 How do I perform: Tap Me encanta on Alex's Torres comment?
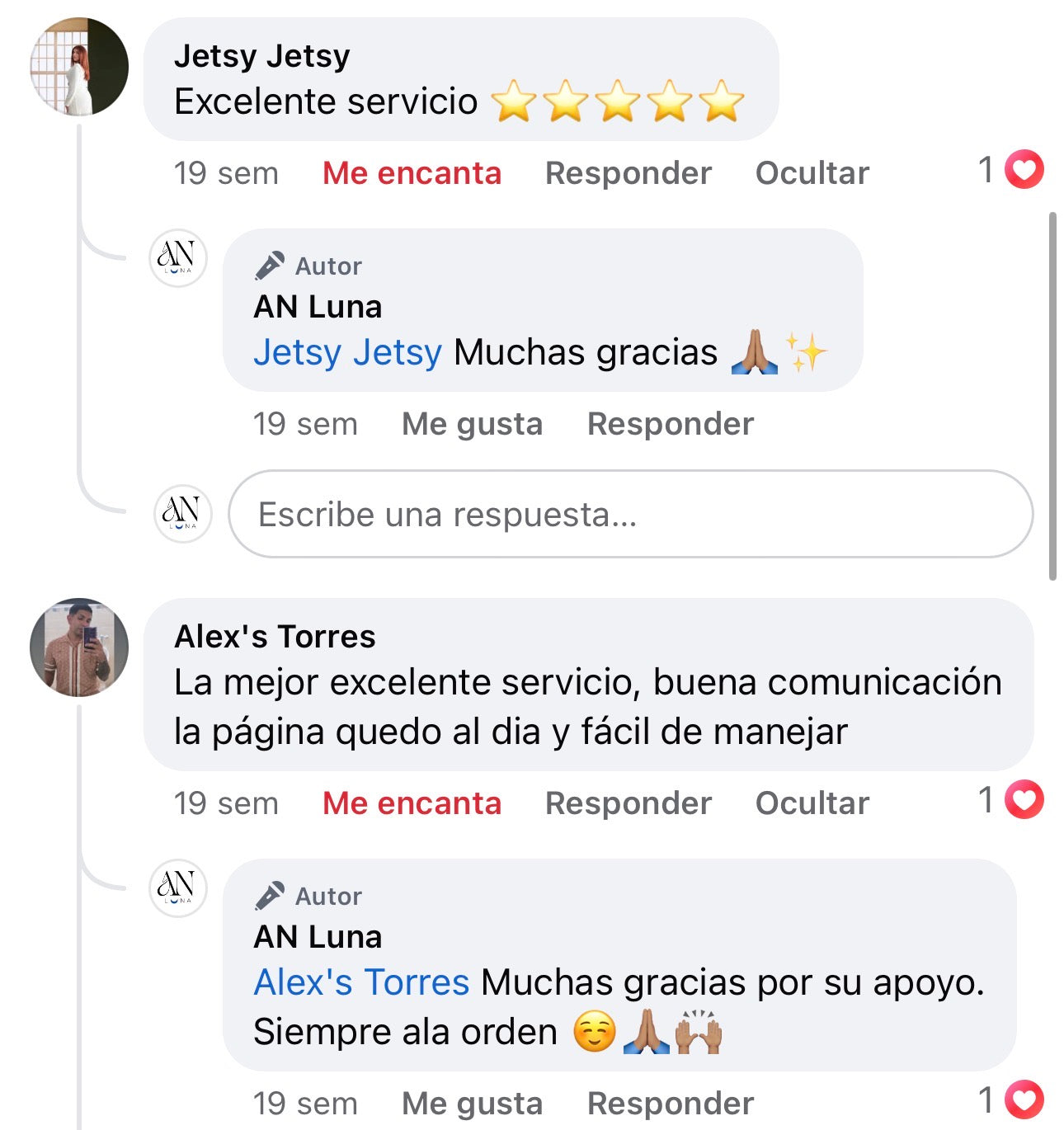point(412,803)
